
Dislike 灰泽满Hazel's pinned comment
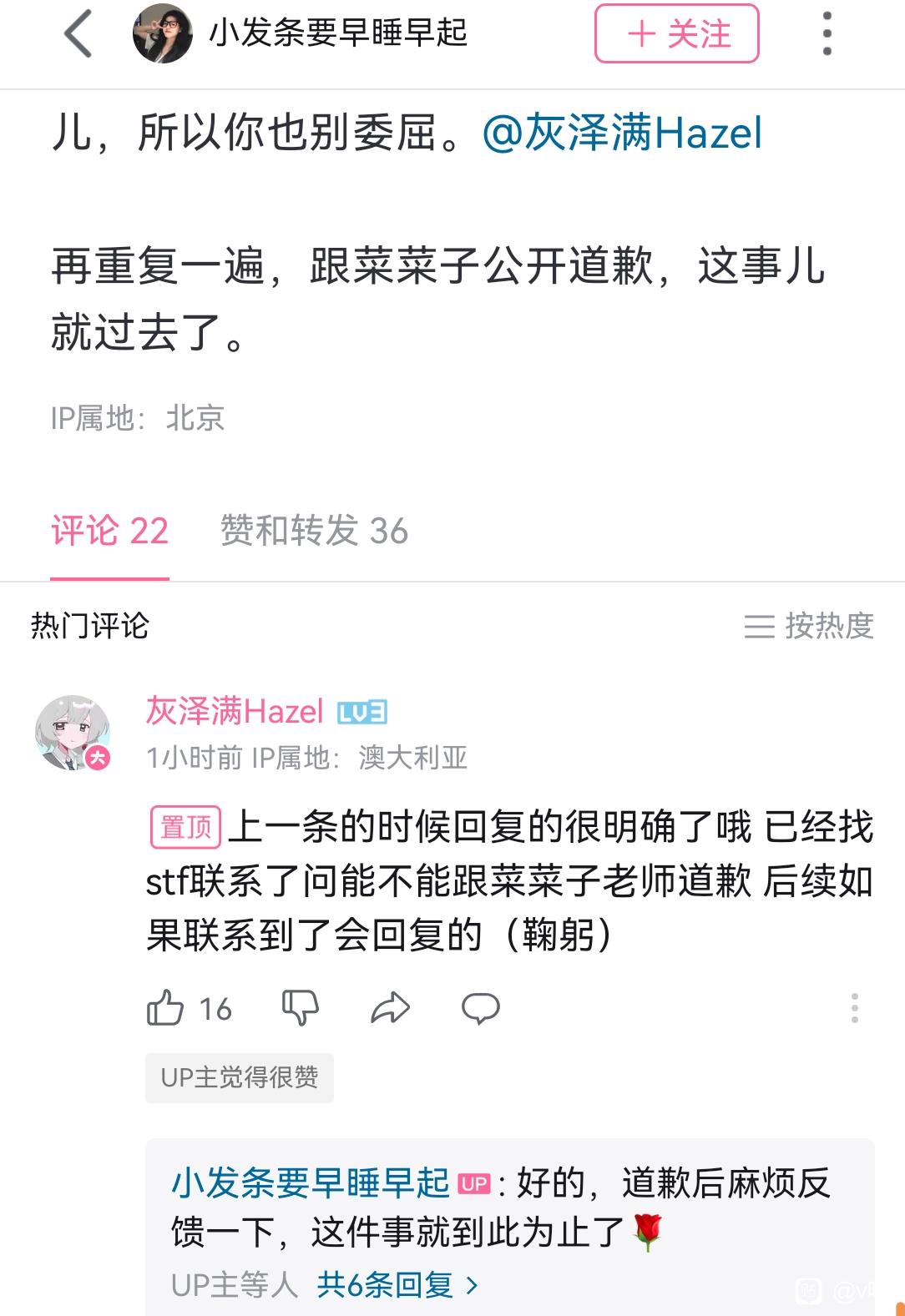tap(301, 1008)
